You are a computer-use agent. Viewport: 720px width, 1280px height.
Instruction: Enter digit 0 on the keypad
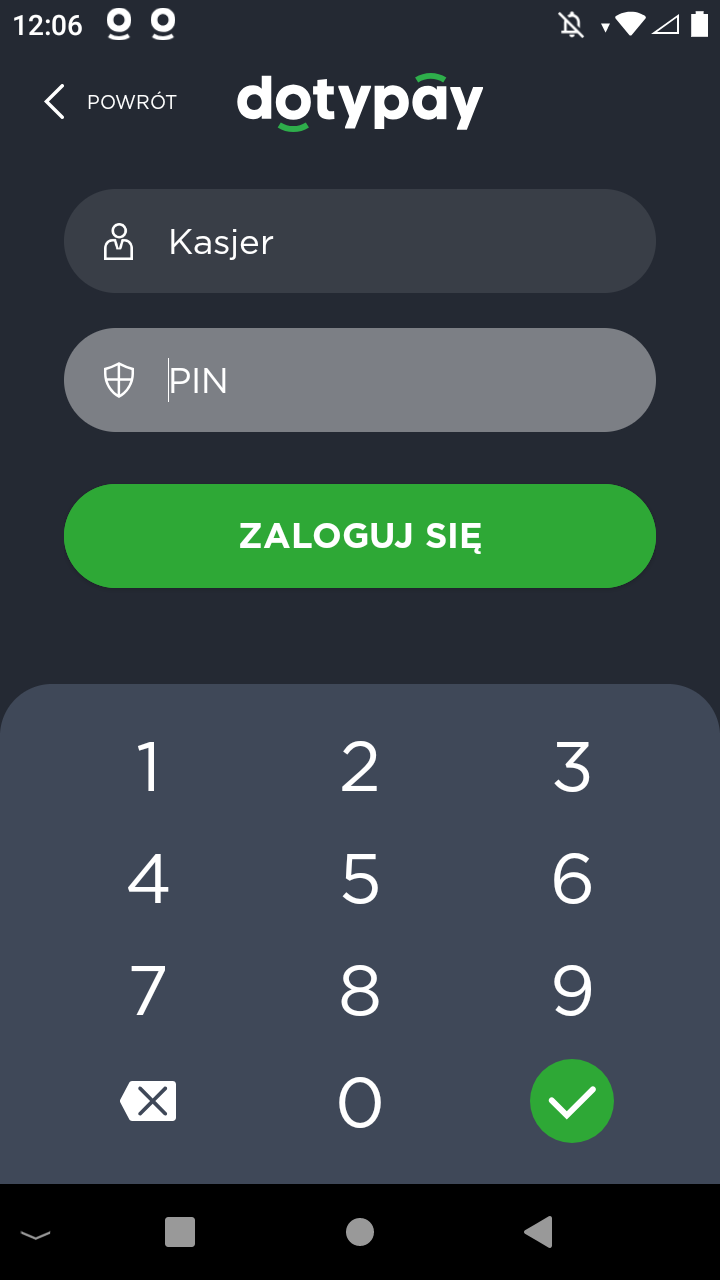[x=360, y=1102]
